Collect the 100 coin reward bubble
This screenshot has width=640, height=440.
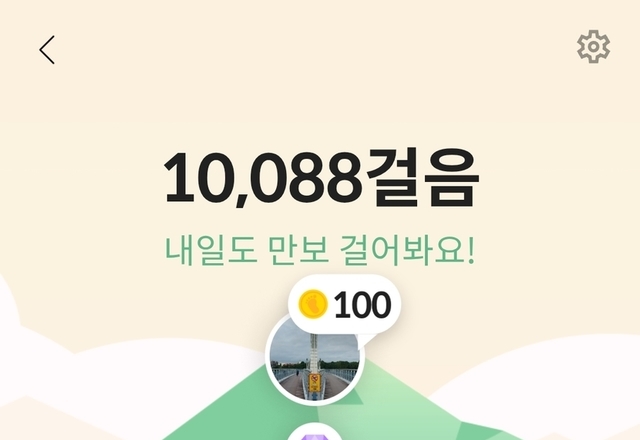tap(345, 304)
